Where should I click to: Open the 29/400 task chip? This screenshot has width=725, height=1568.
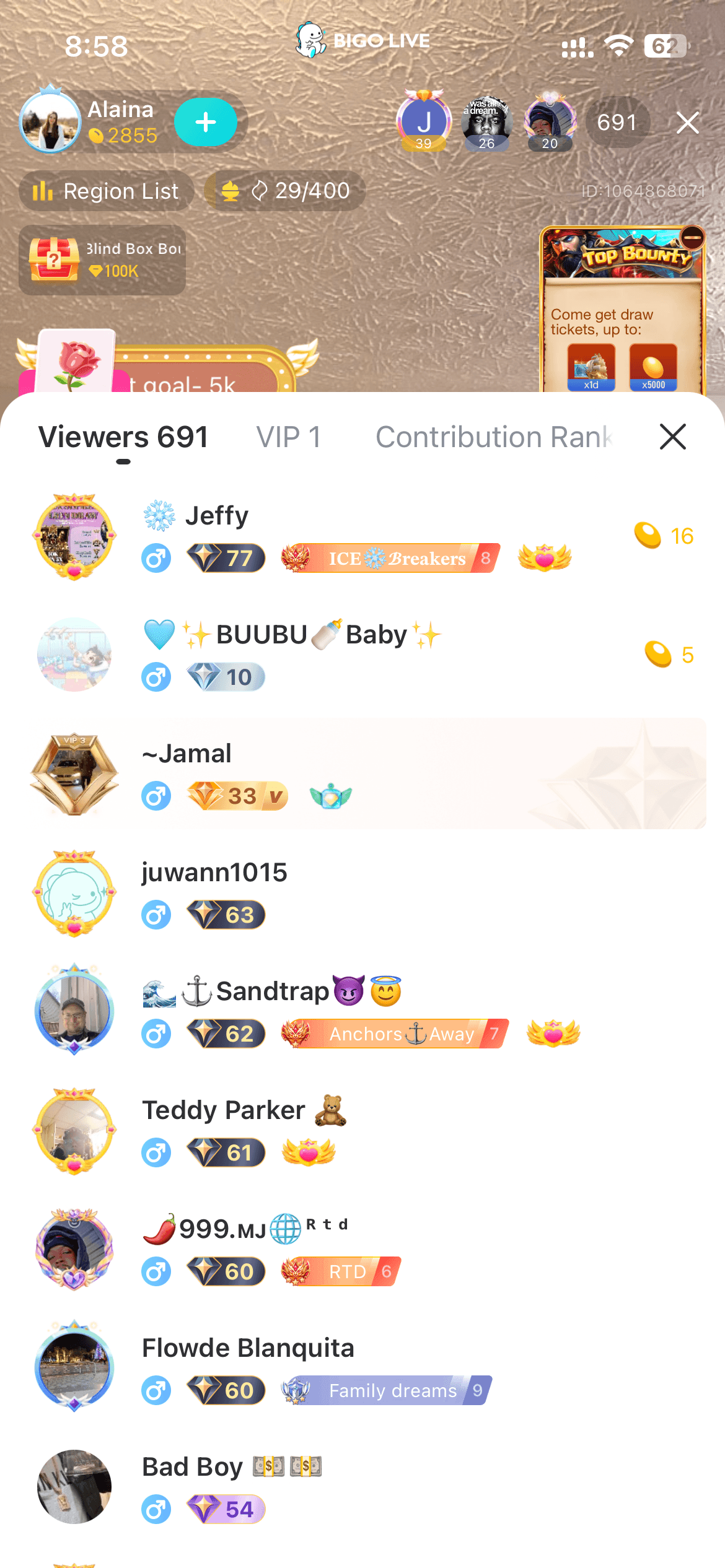click(x=285, y=191)
